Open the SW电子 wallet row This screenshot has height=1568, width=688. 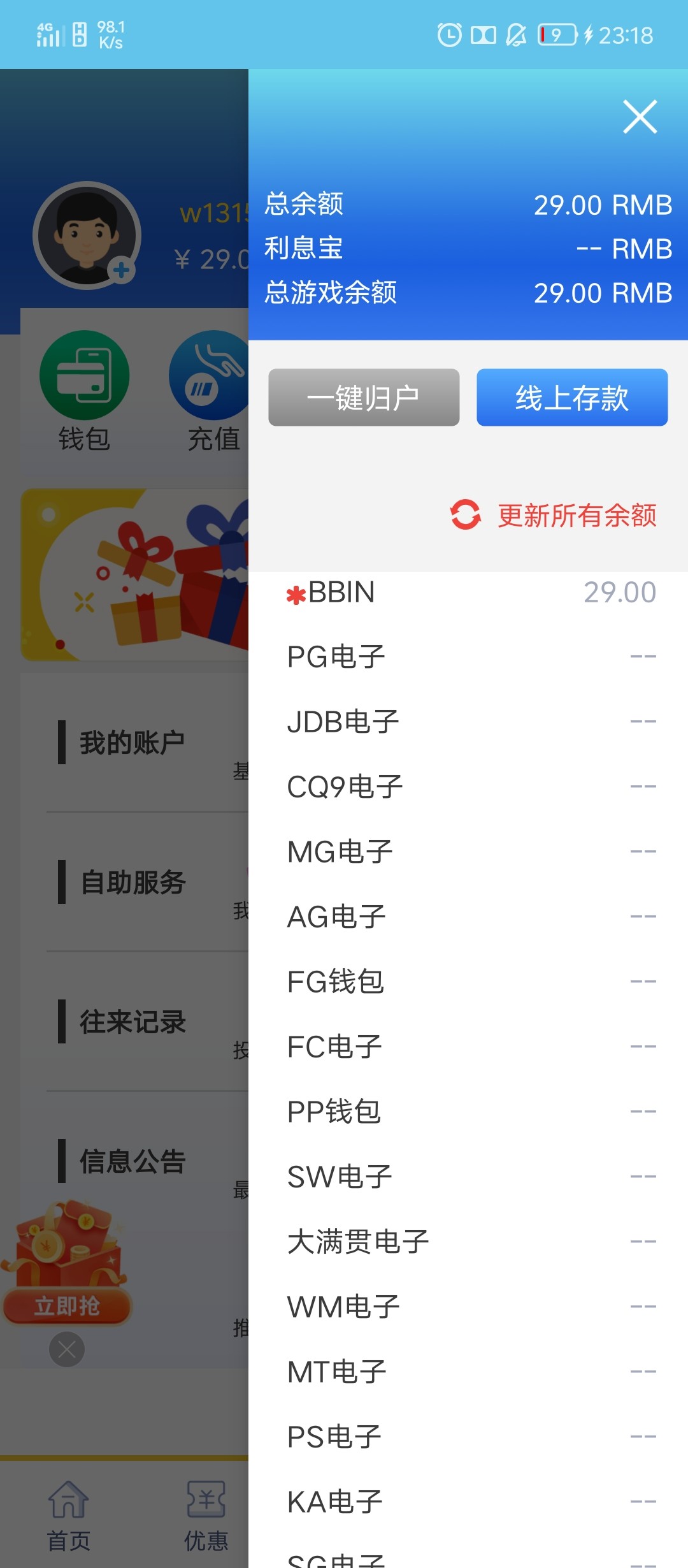pos(468,1177)
